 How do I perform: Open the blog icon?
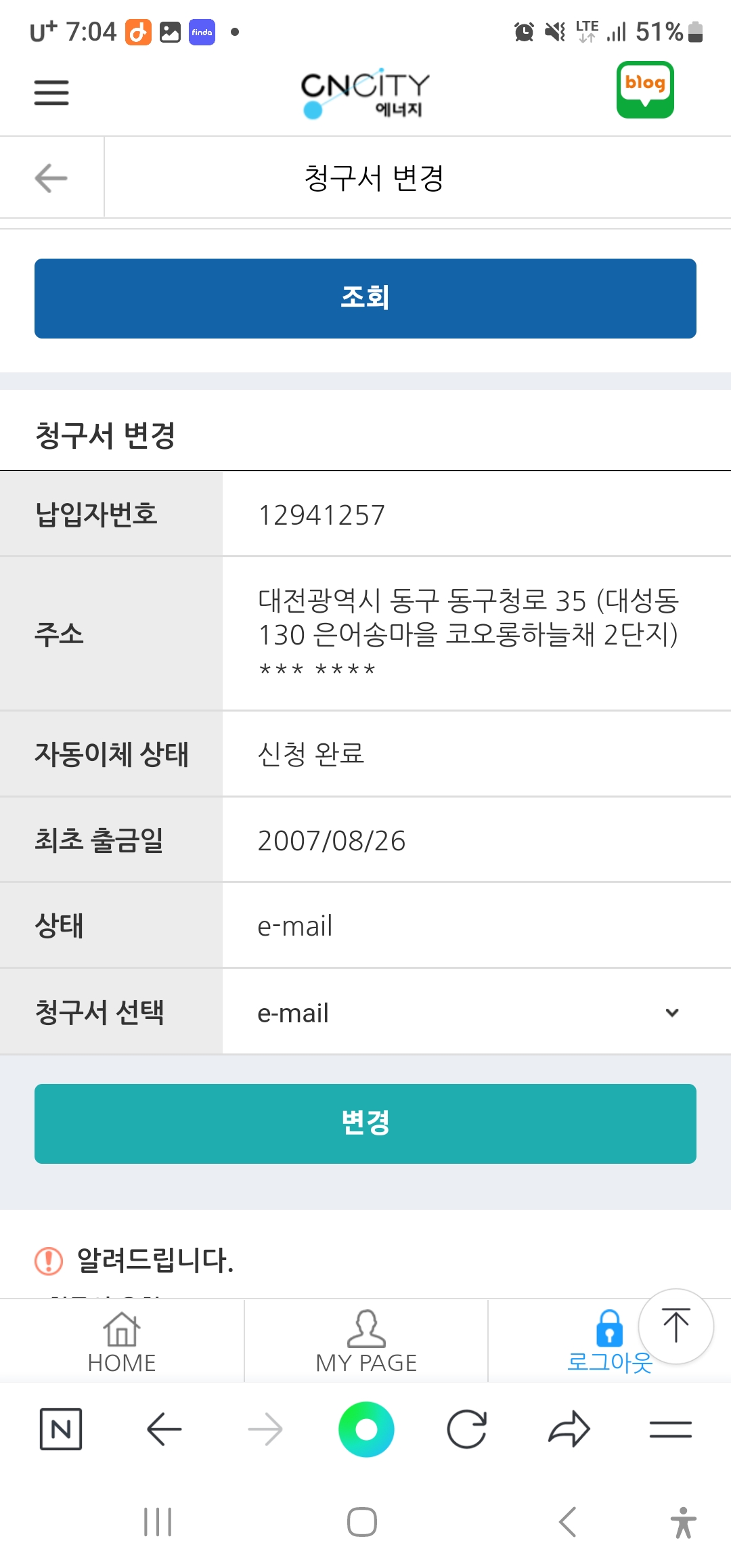pos(644,90)
